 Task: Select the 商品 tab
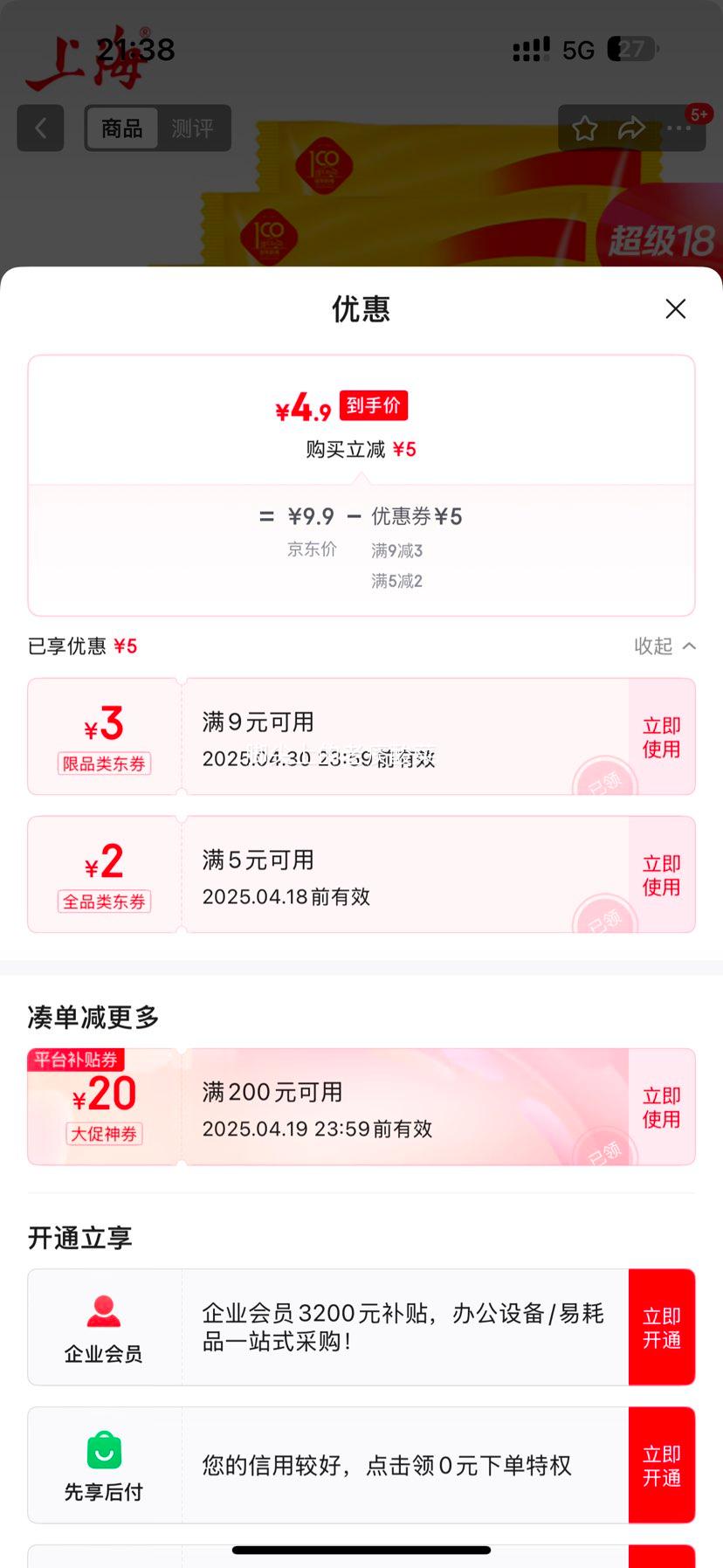(121, 128)
